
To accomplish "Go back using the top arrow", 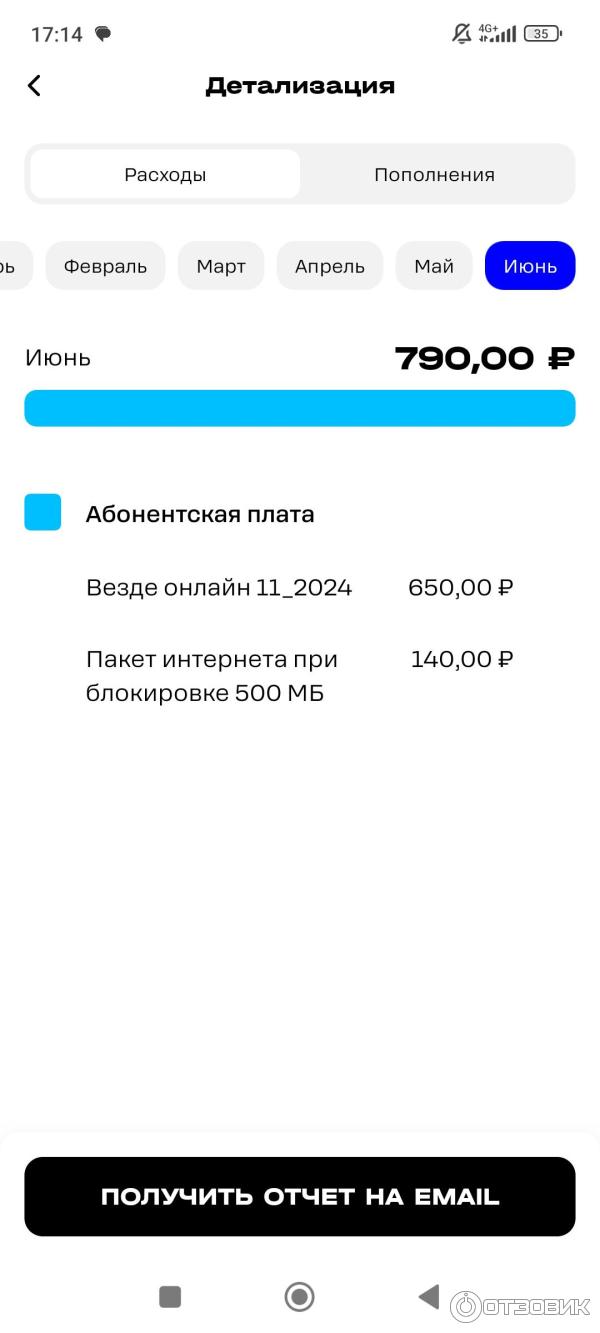I will coord(34,86).
